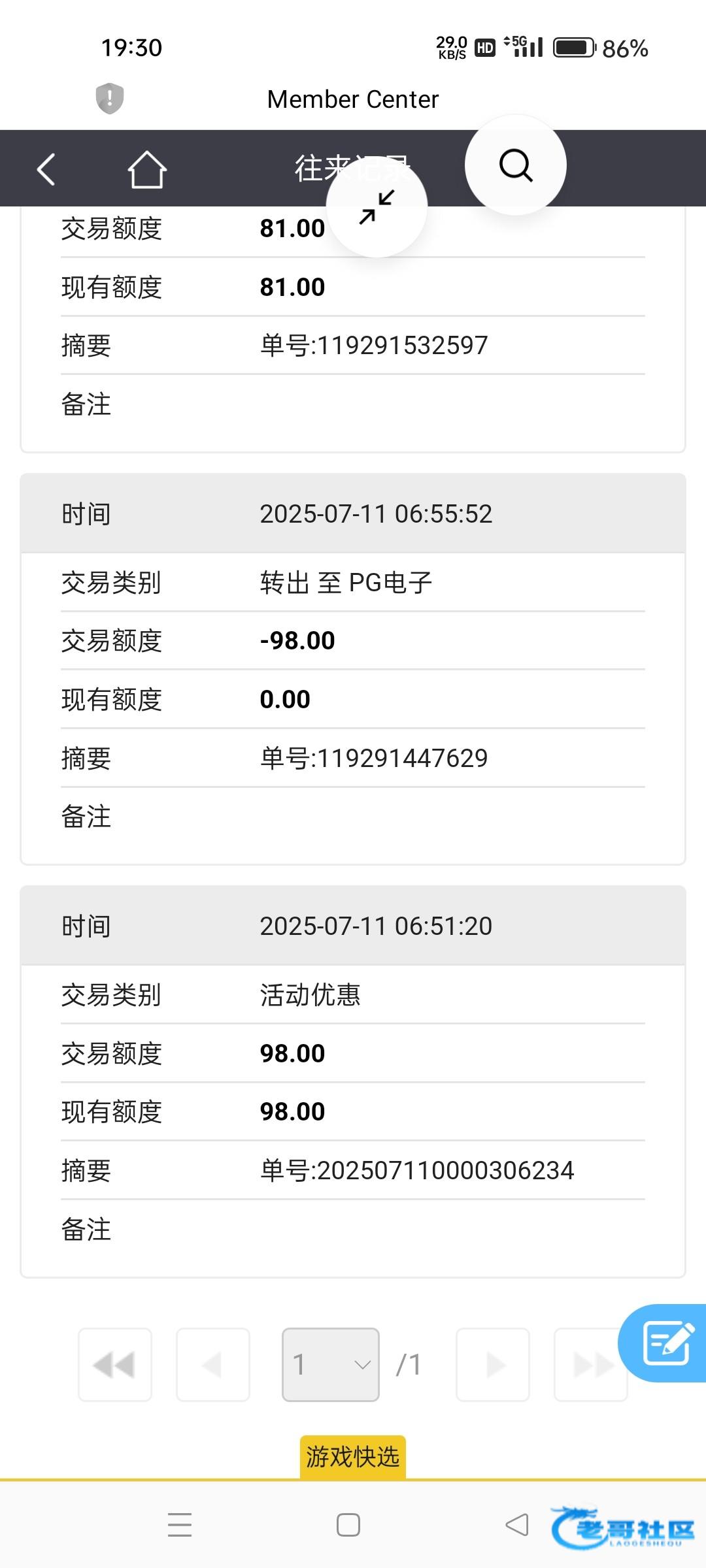Jump to the last page of records
Image resolution: width=706 pixels, height=1568 pixels.
coord(591,1365)
